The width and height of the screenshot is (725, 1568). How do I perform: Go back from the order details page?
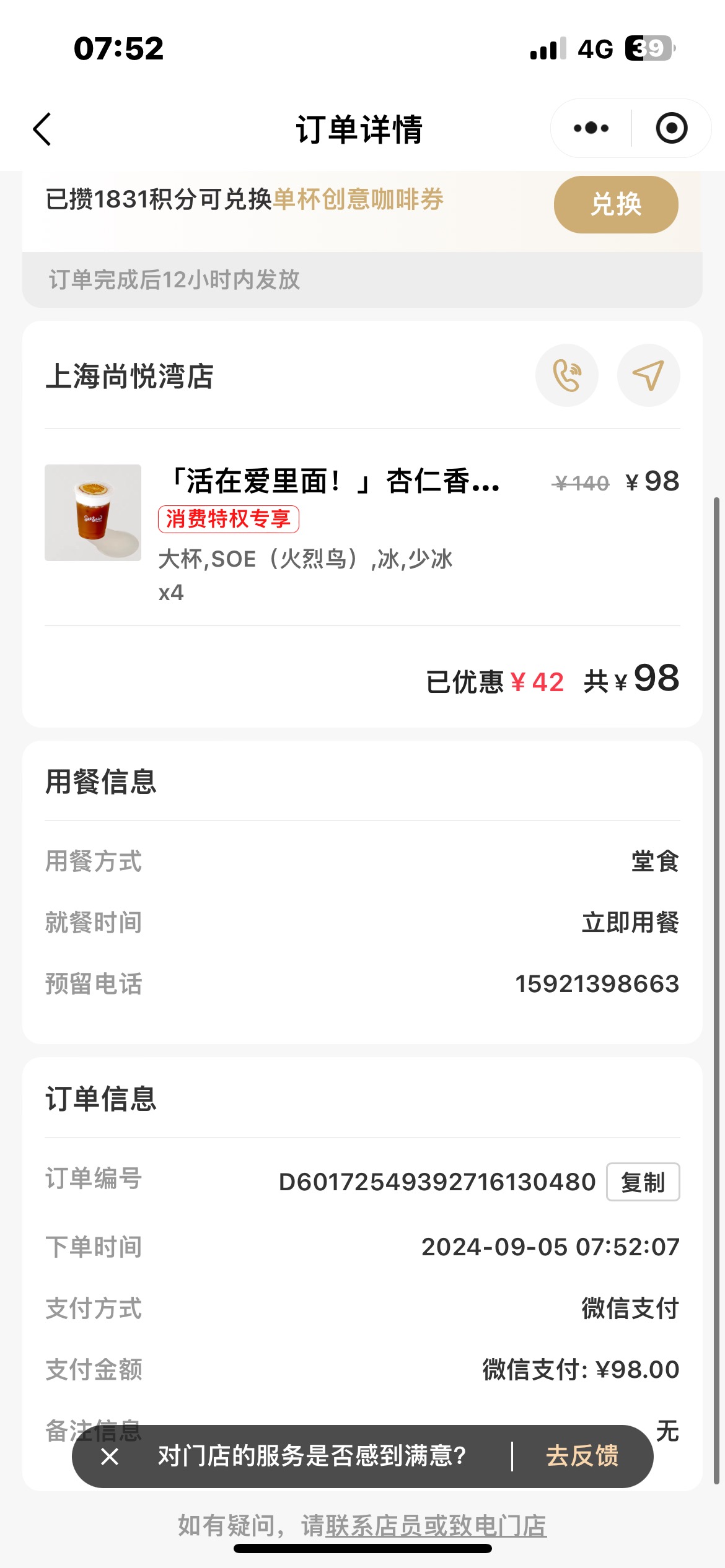(42, 129)
